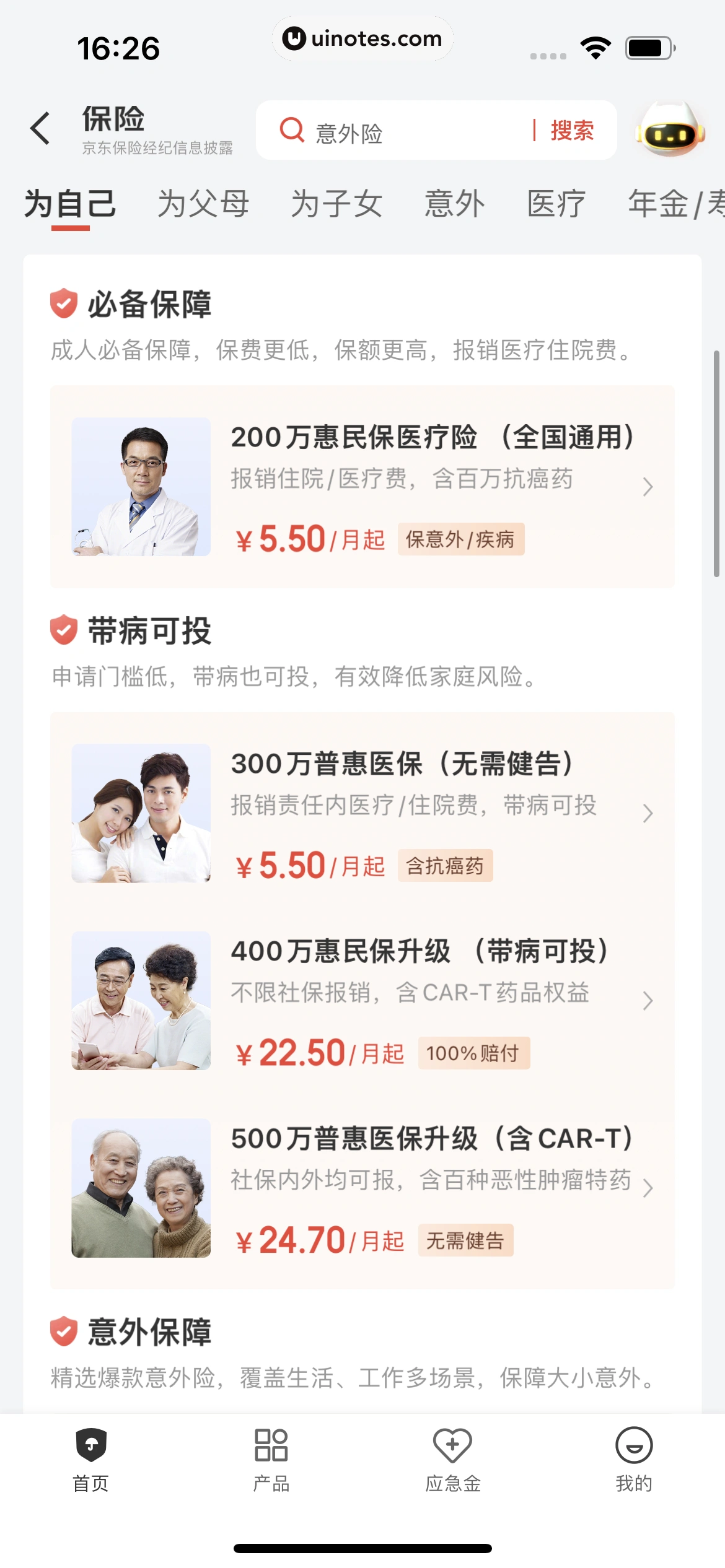Viewport: 725px width, 1568px height.
Task: Open the 产品 bottom tab
Action: pyautogui.click(x=271, y=1458)
